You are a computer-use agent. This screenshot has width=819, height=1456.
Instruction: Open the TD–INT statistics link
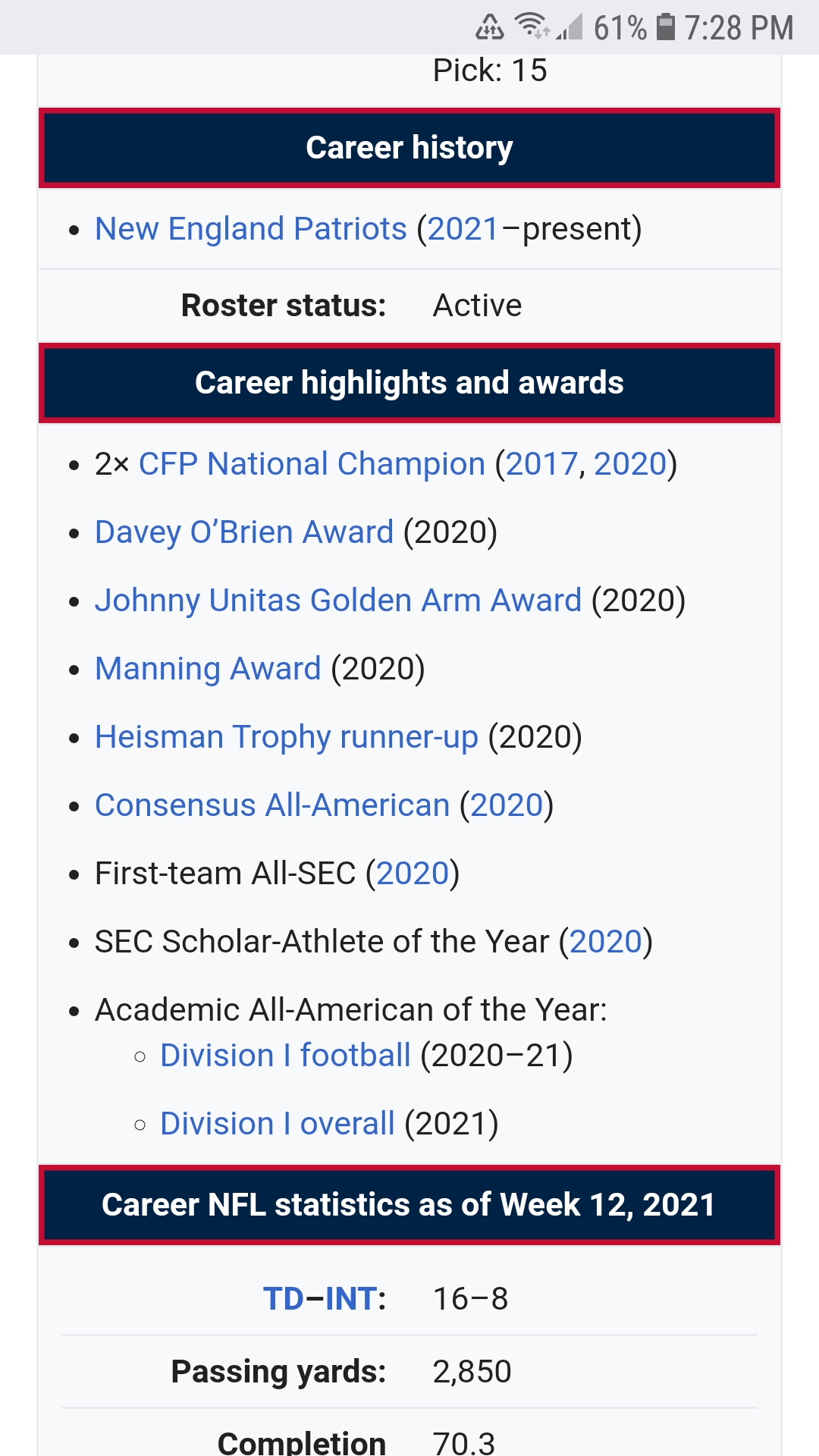pos(320,1299)
